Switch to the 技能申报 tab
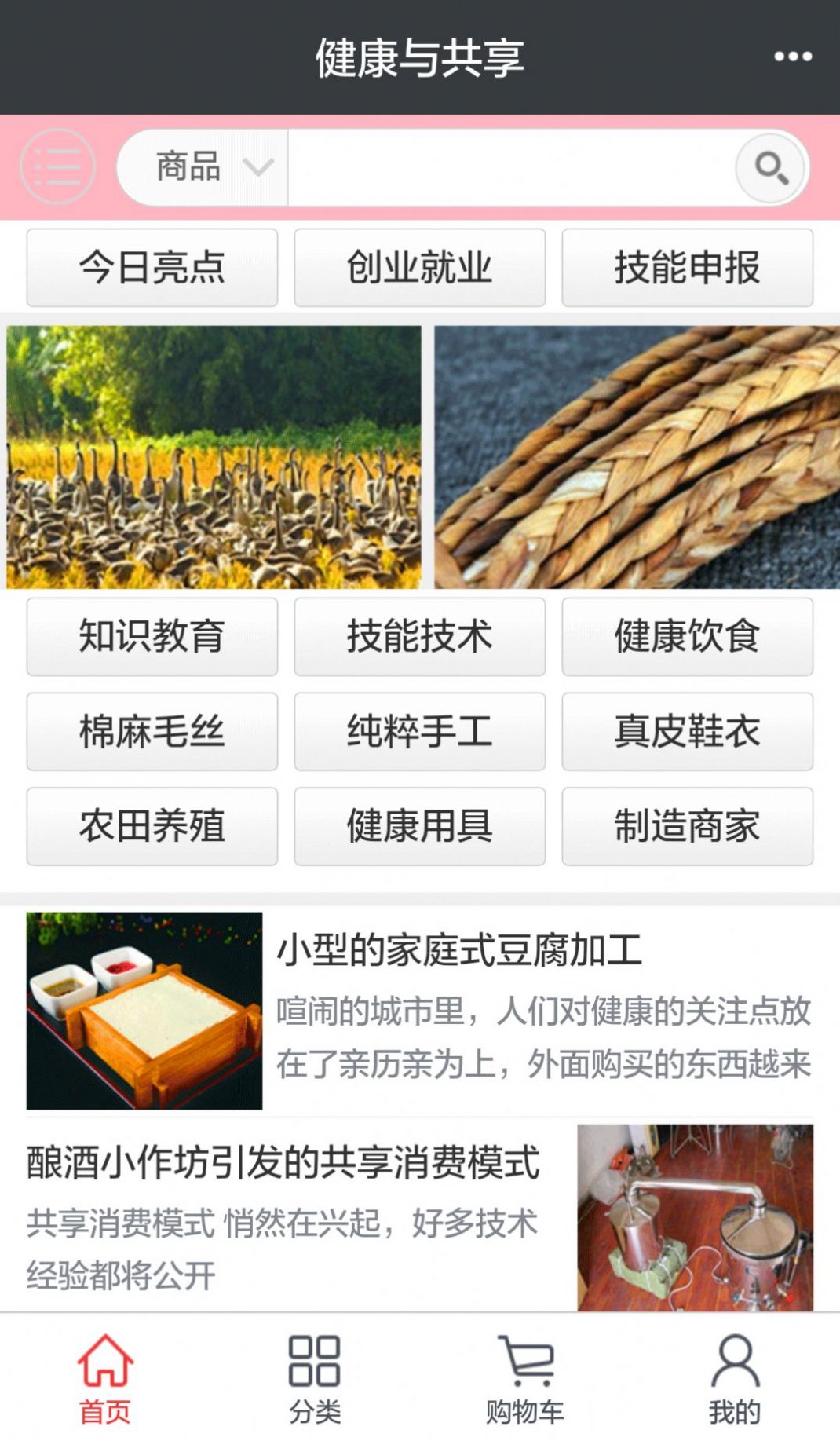The width and height of the screenshot is (840, 1441). (x=688, y=266)
